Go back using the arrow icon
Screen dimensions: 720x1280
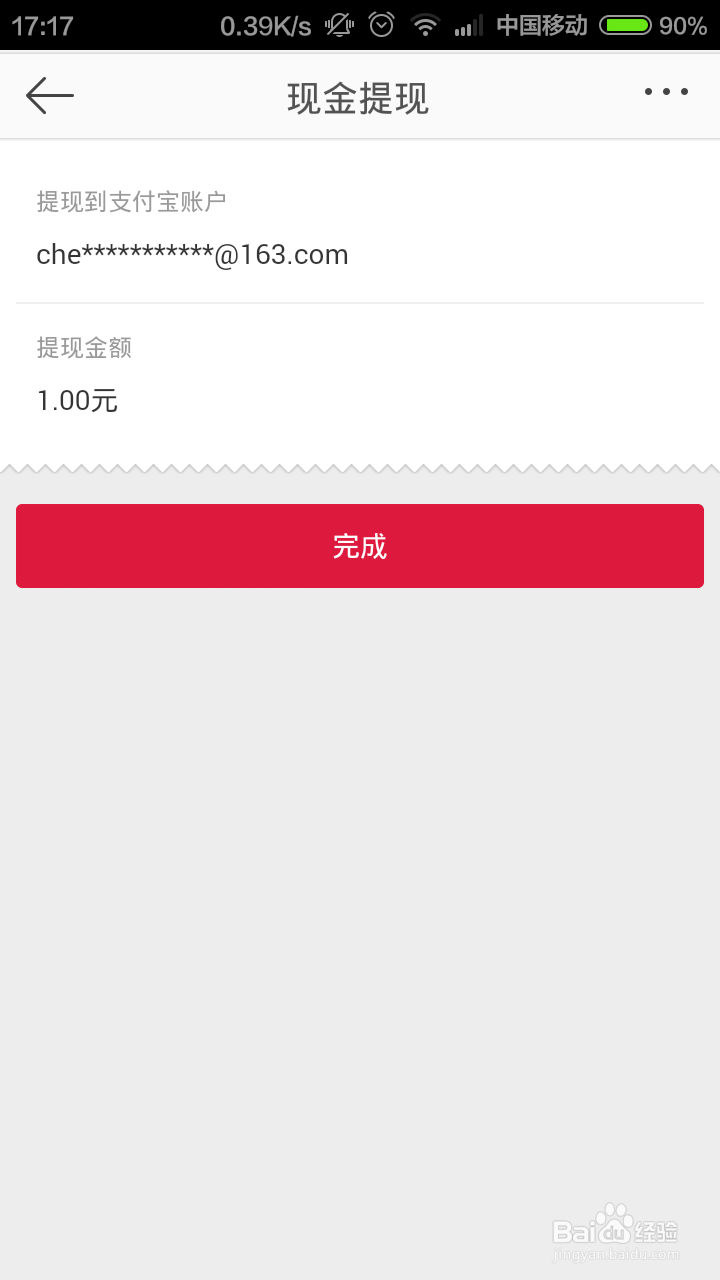(x=50, y=95)
